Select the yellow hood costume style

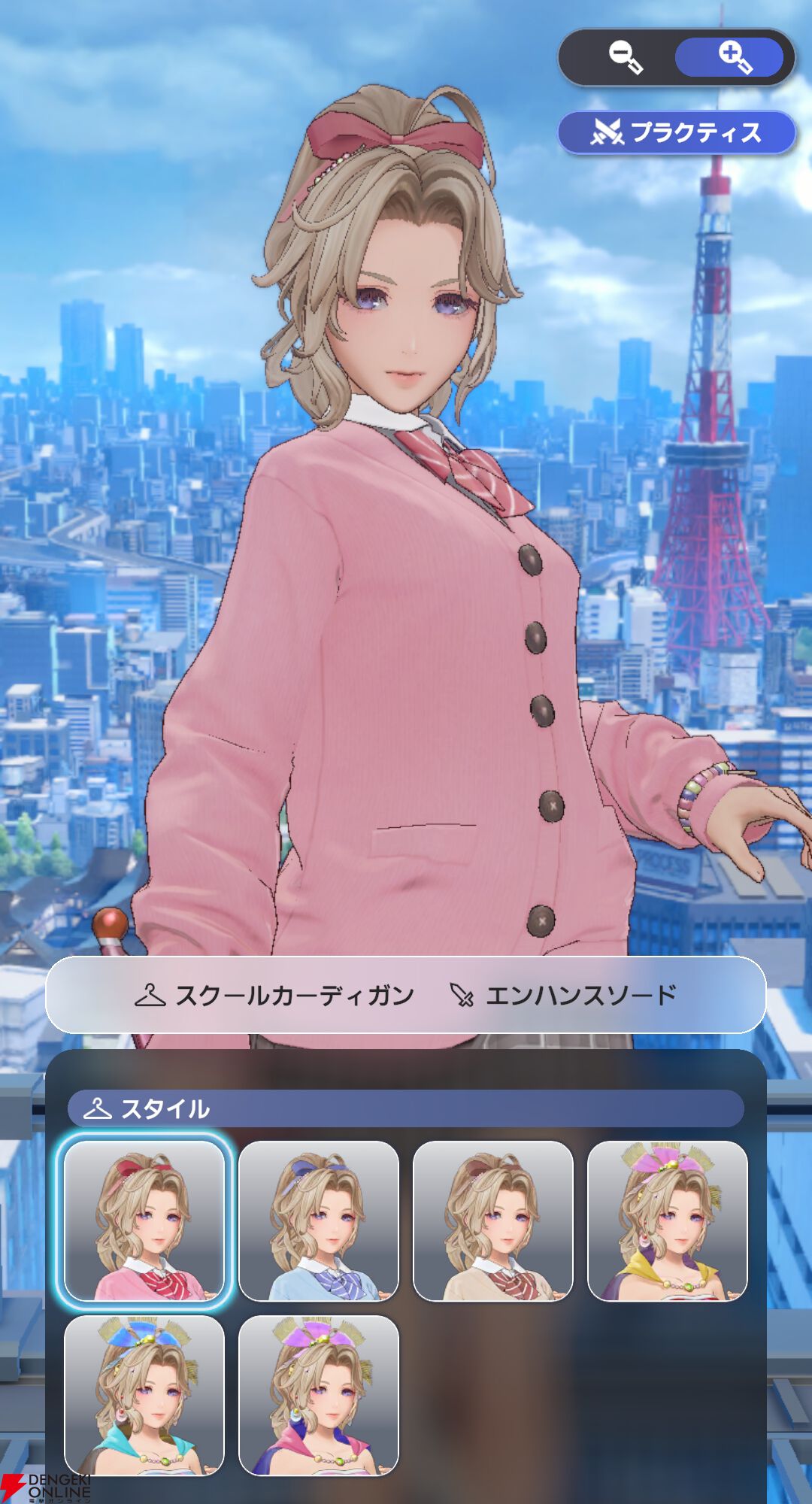[668, 1220]
